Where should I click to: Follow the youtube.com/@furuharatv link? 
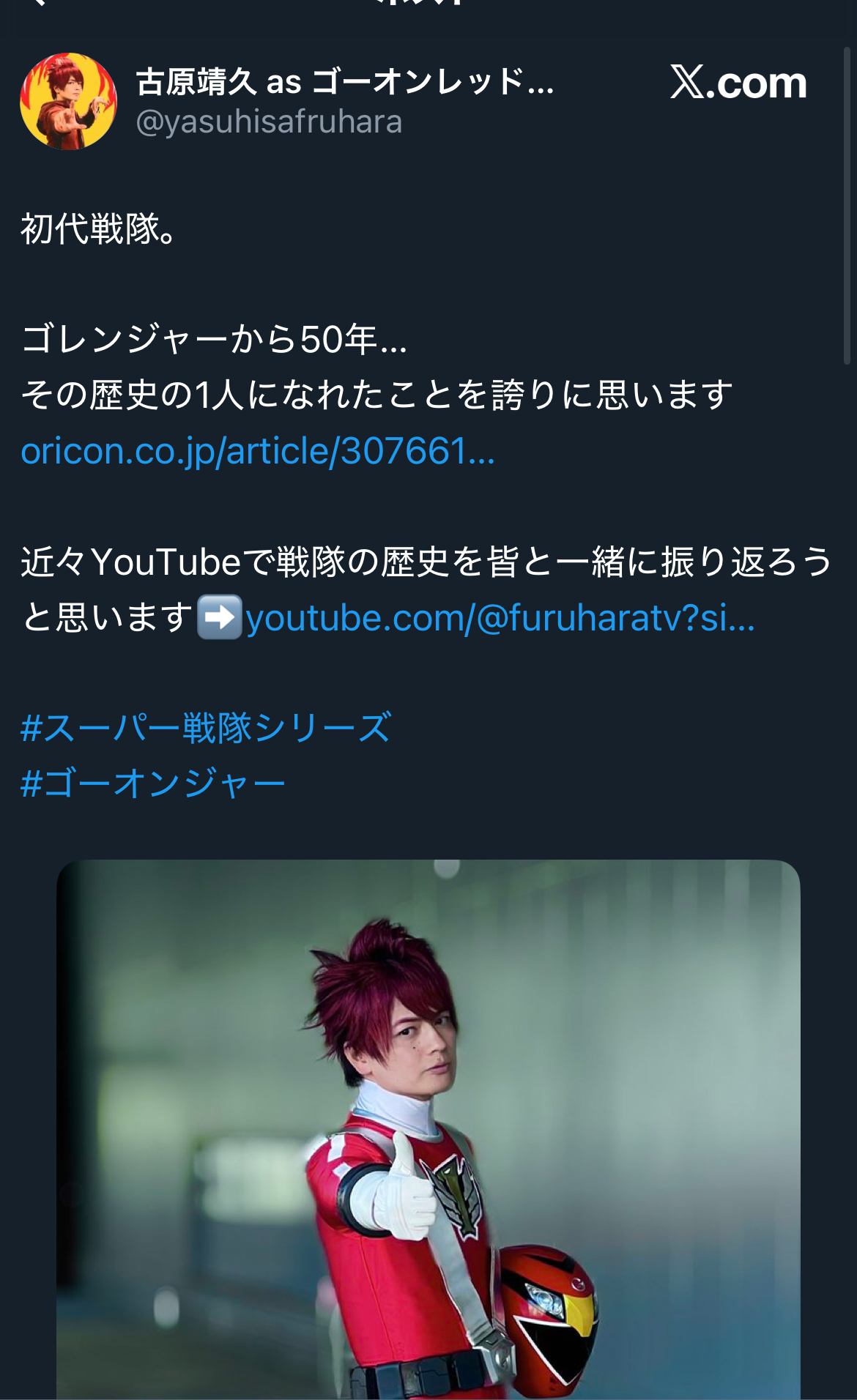tap(500, 618)
